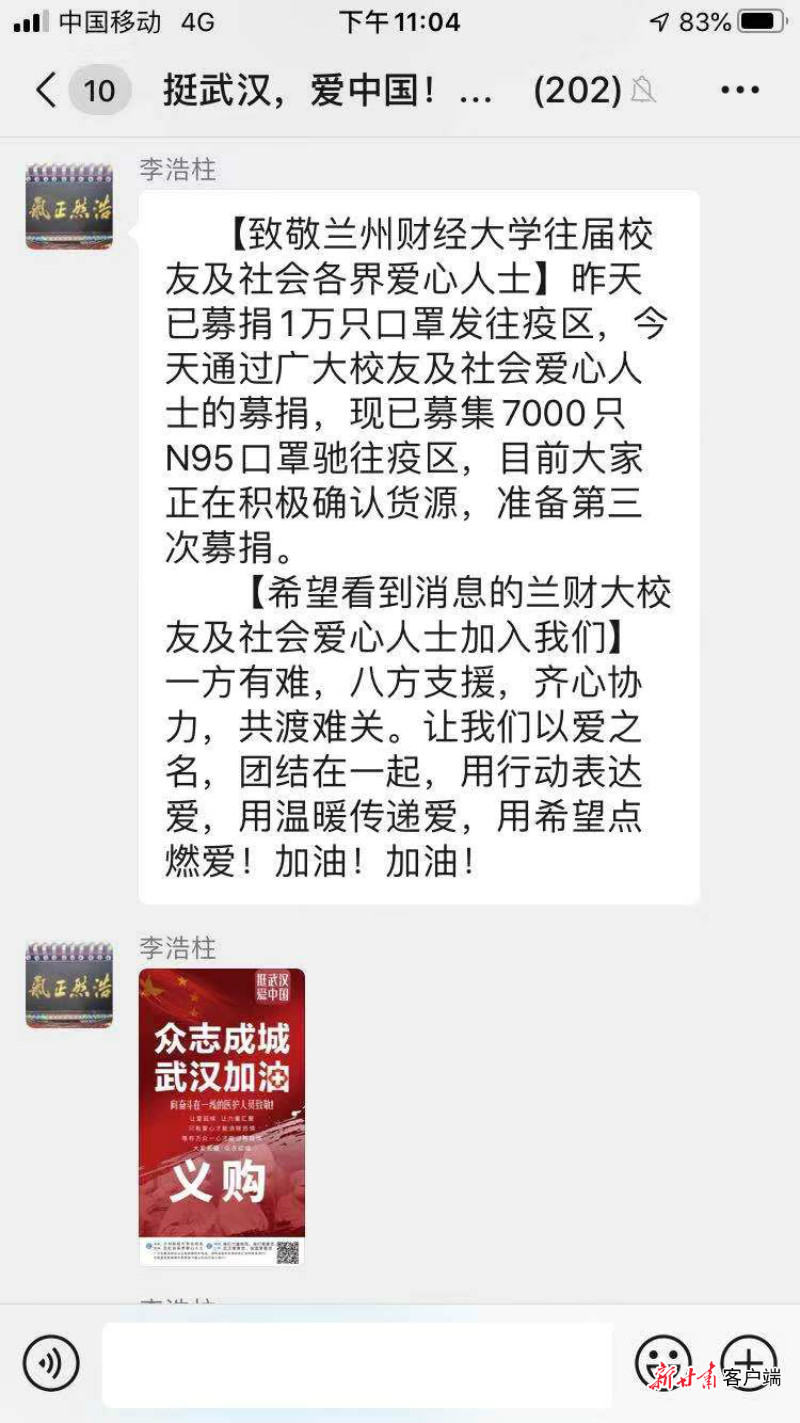The width and height of the screenshot is (800, 1423).
Task: Open the emoji sticker panel
Action: pyautogui.click(x=662, y=1362)
